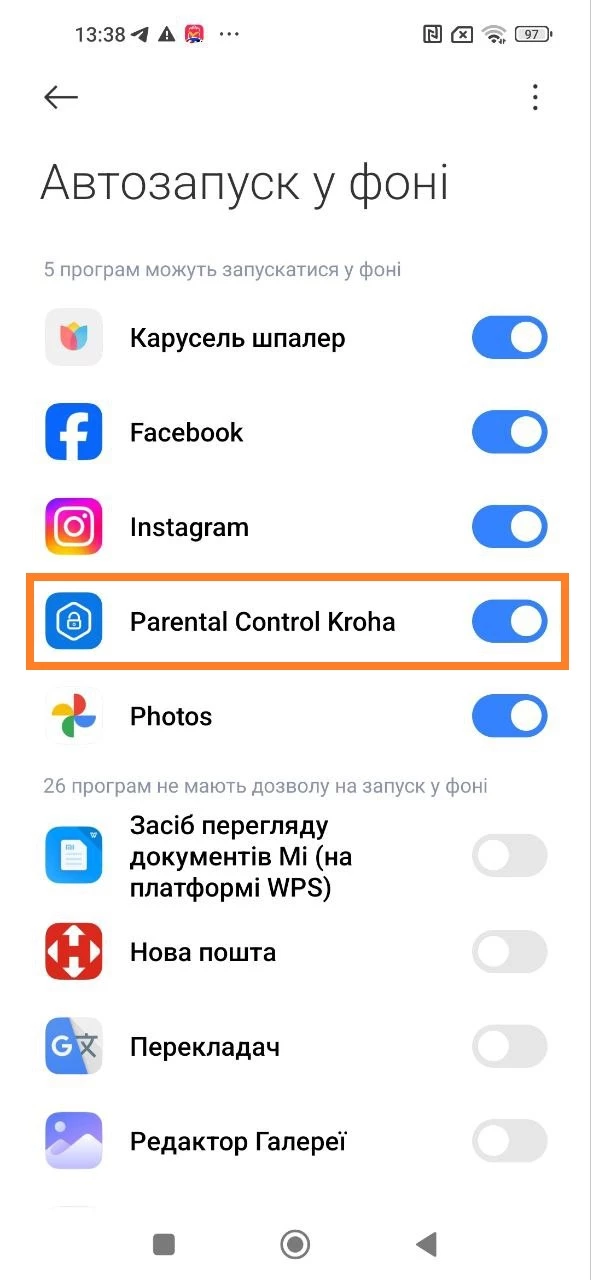This screenshot has width=591, height=1280.
Task: Toggle off Instagram autostart switch
Action: click(x=510, y=527)
